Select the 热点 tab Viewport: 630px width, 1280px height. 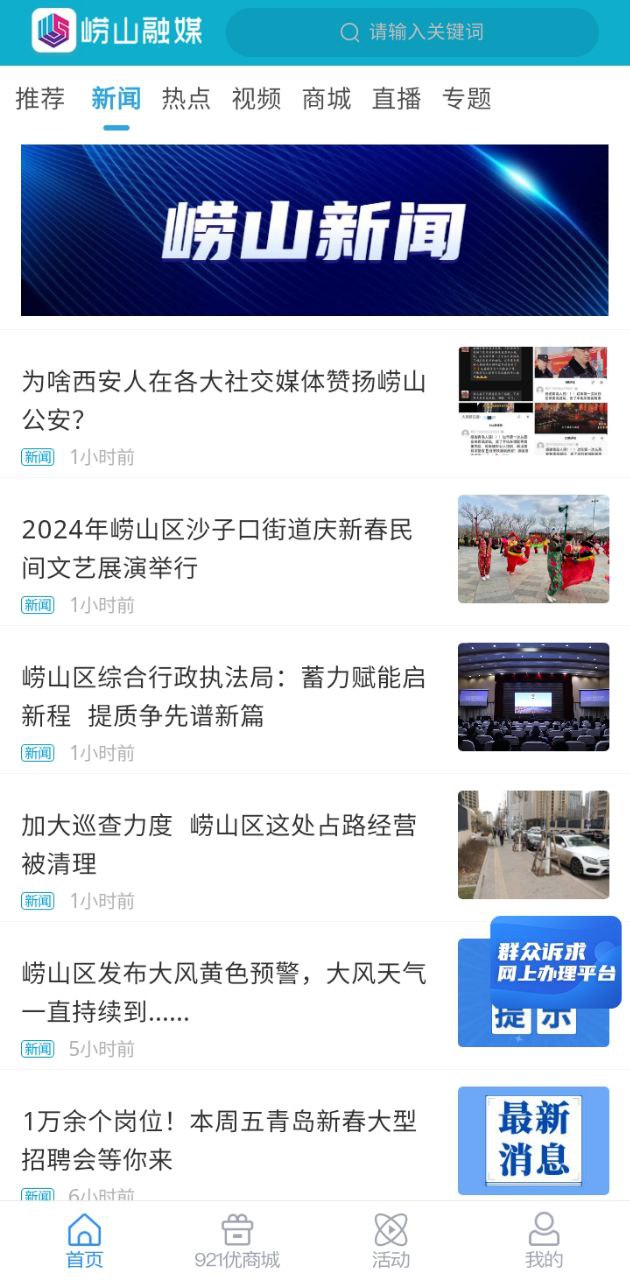[x=186, y=99]
